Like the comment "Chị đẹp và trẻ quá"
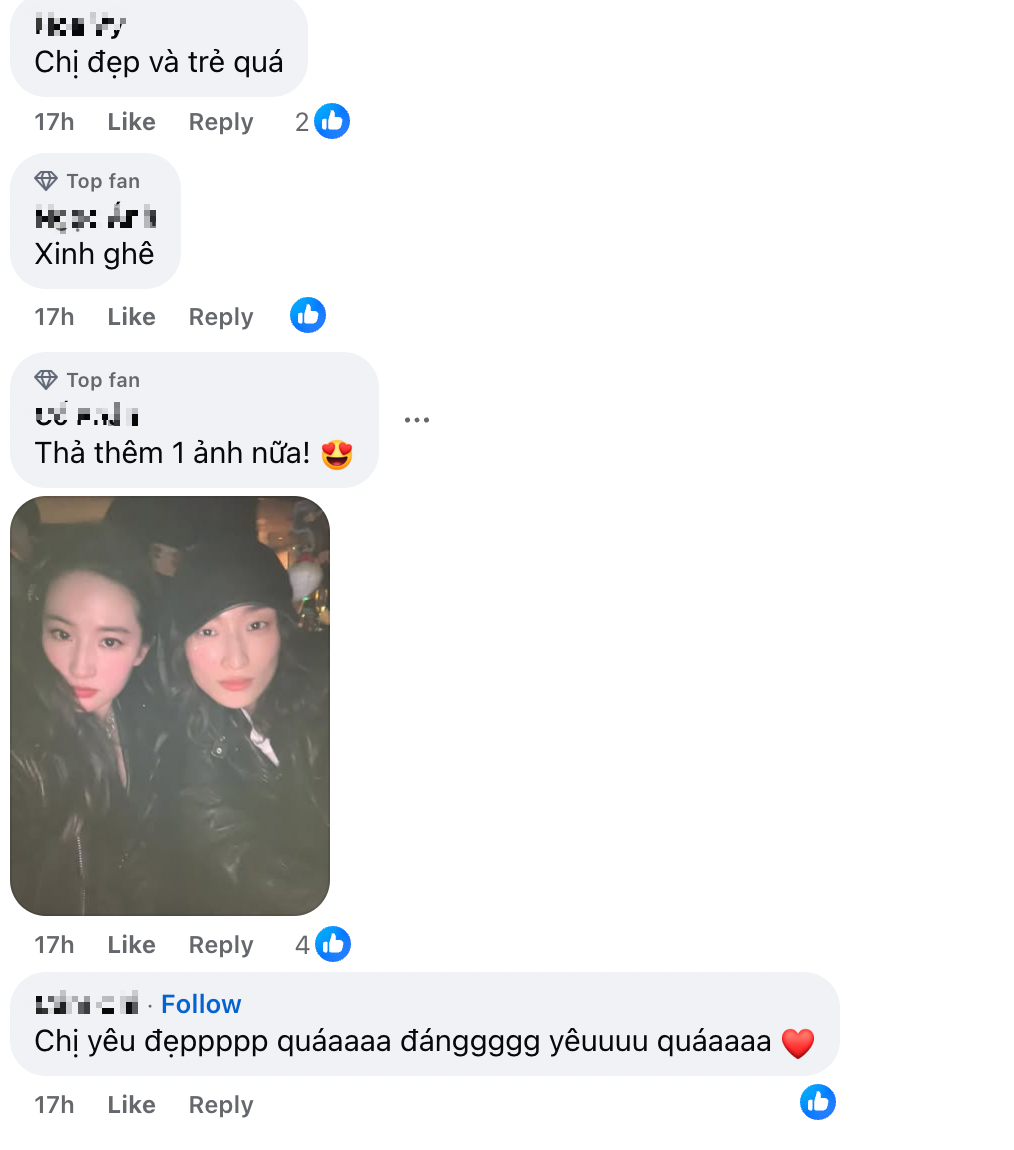Screen dimensions: 1014x1150 [131, 122]
